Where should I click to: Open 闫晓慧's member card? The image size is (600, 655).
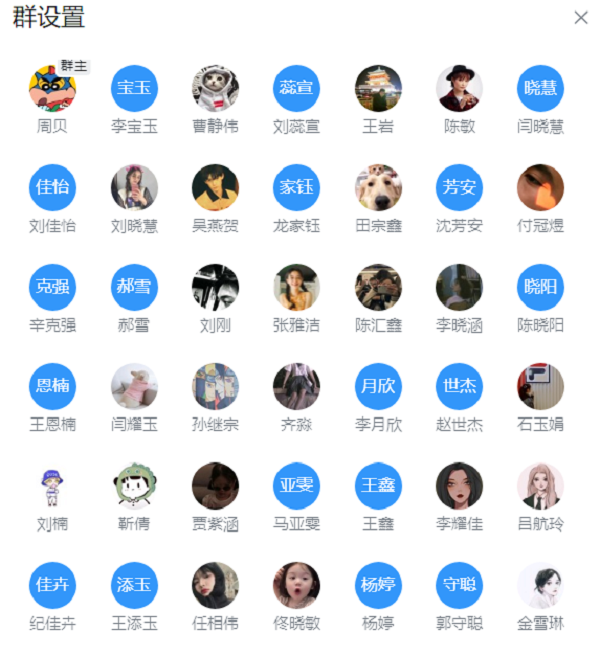tap(540, 89)
